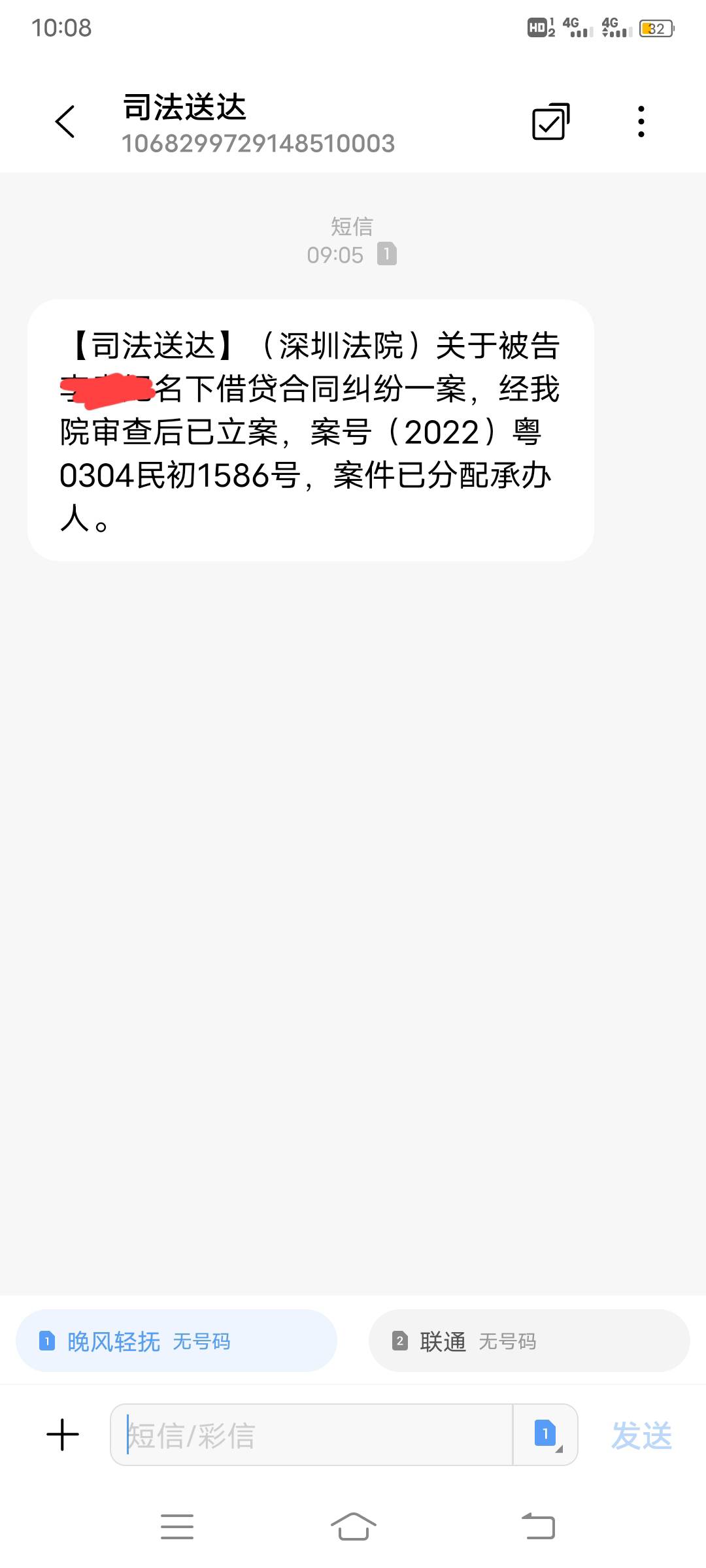Tap the multi-select checkbox icon in the header
706x1568 pixels.
coord(551,122)
